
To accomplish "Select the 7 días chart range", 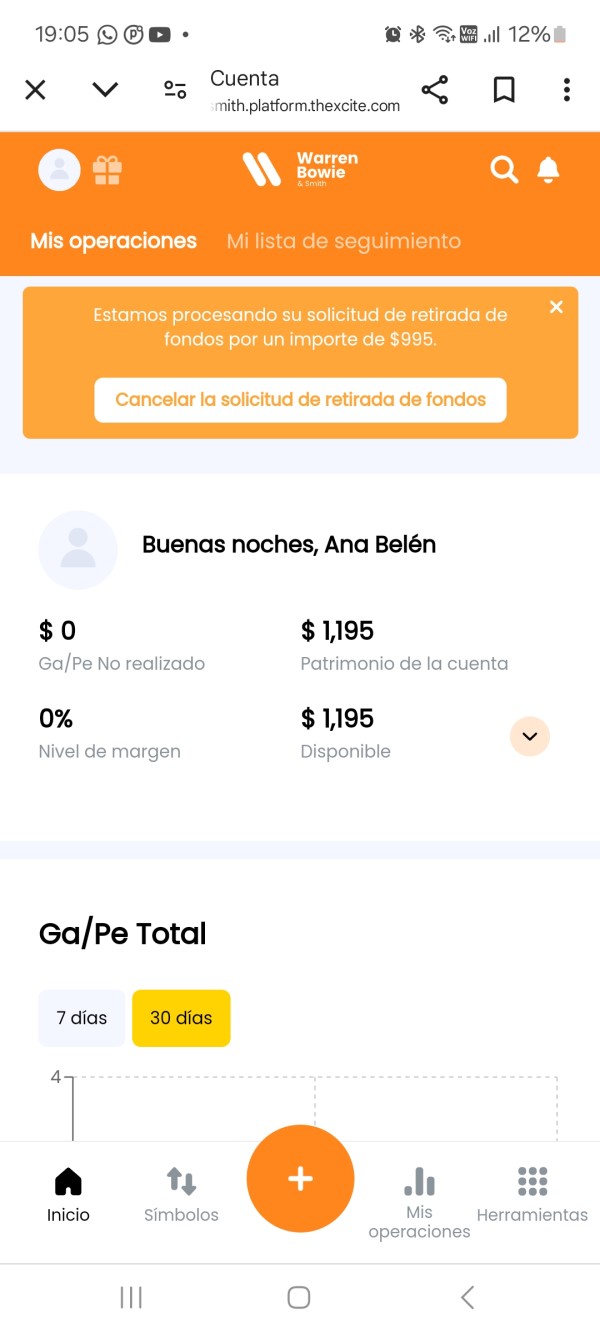I will [x=82, y=1018].
